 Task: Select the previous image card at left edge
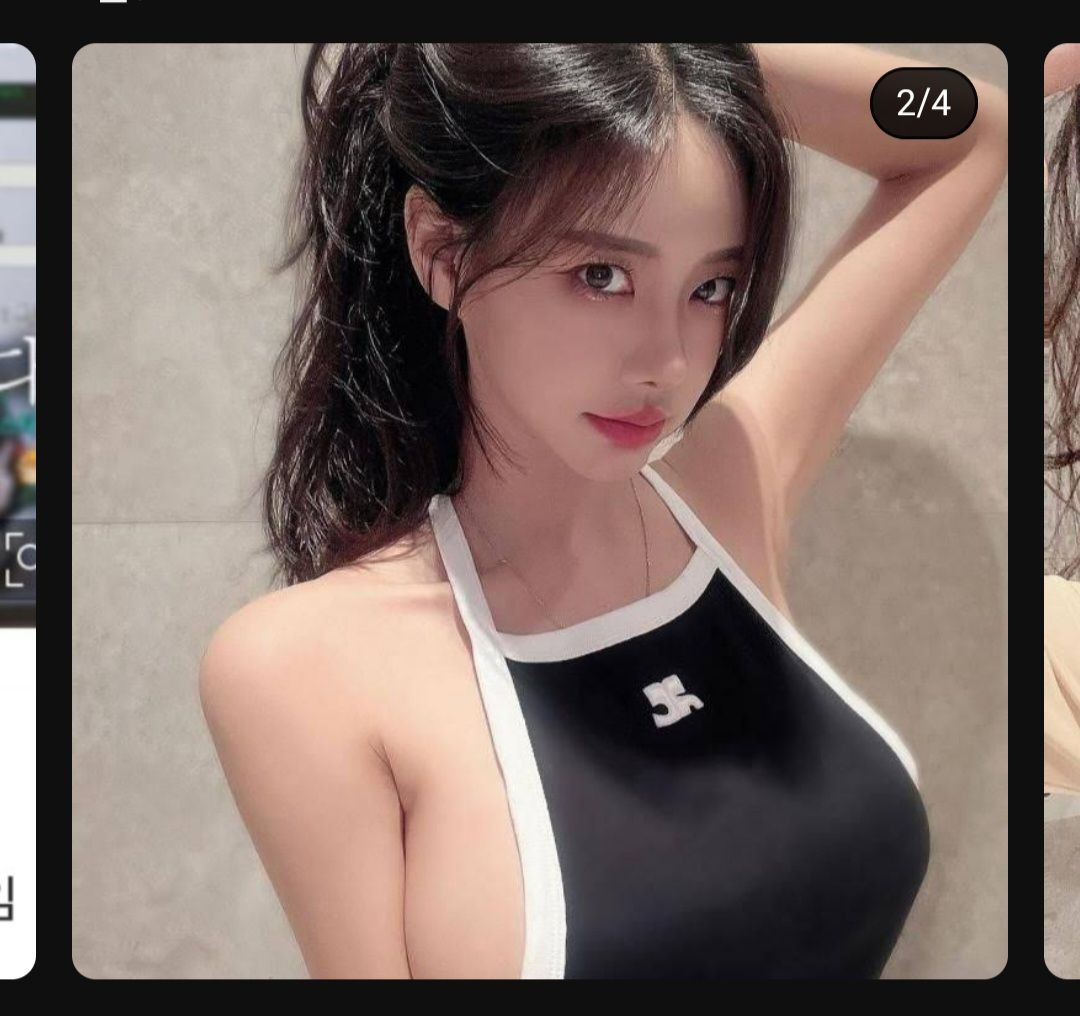pyautogui.click(x=17, y=510)
